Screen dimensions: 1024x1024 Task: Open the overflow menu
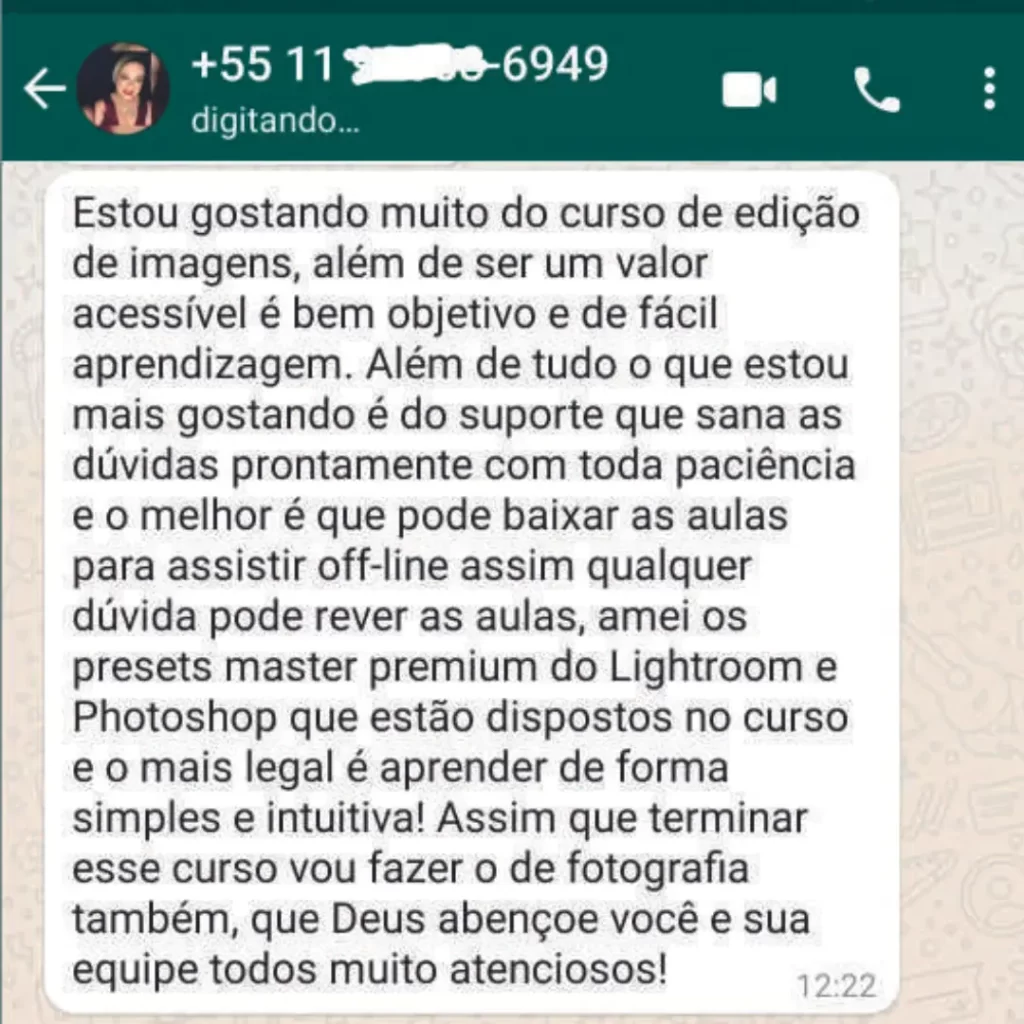[989, 90]
